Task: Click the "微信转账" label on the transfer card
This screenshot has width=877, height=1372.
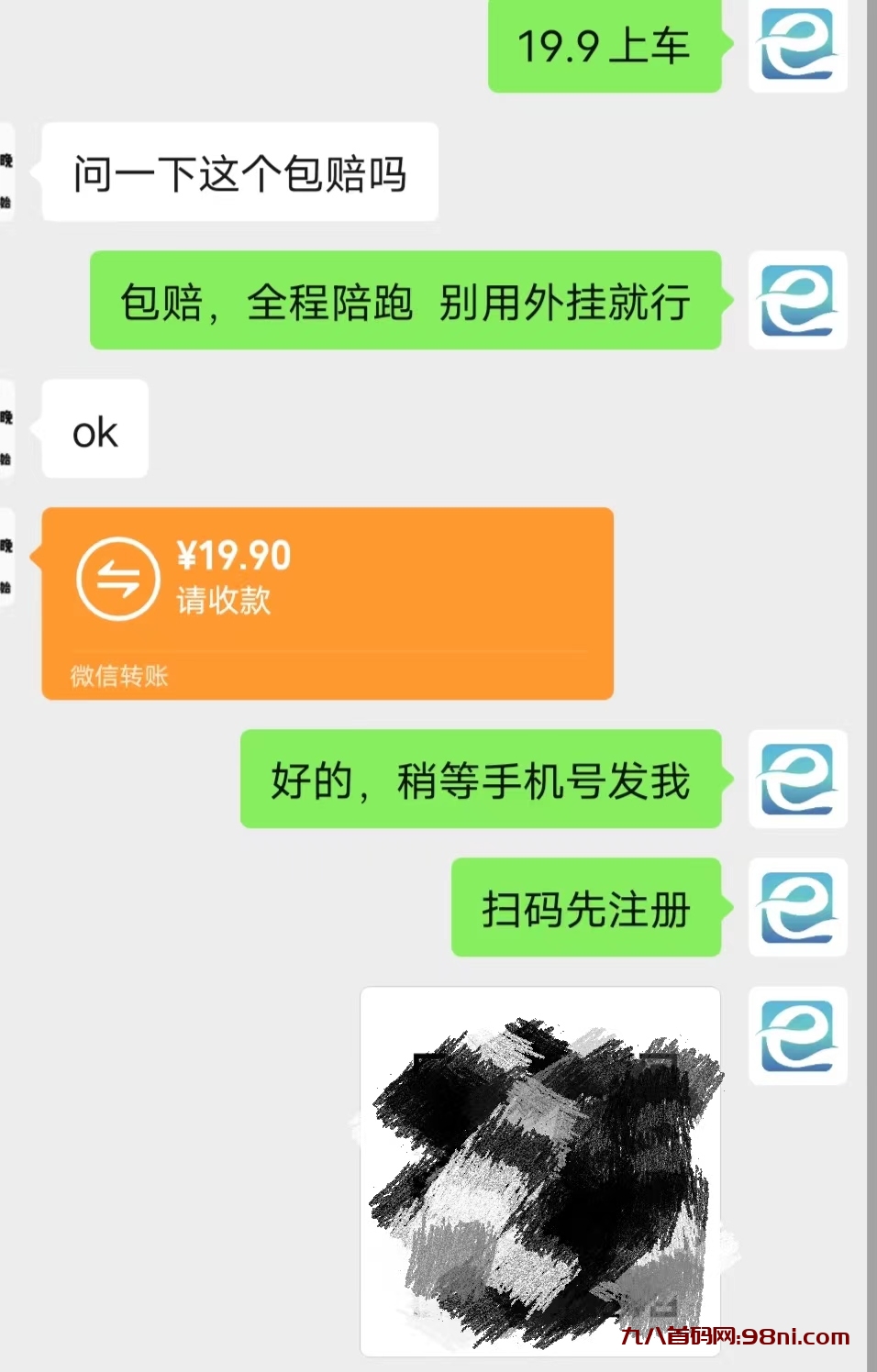Action: (120, 677)
